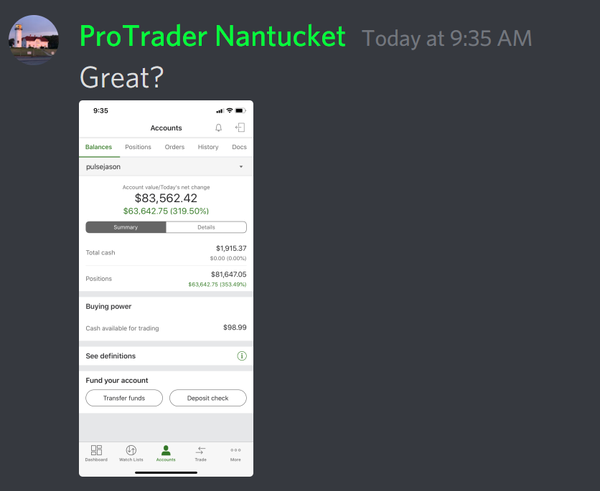Open the attached account balance screenshot
The image size is (600, 491).
(166, 288)
